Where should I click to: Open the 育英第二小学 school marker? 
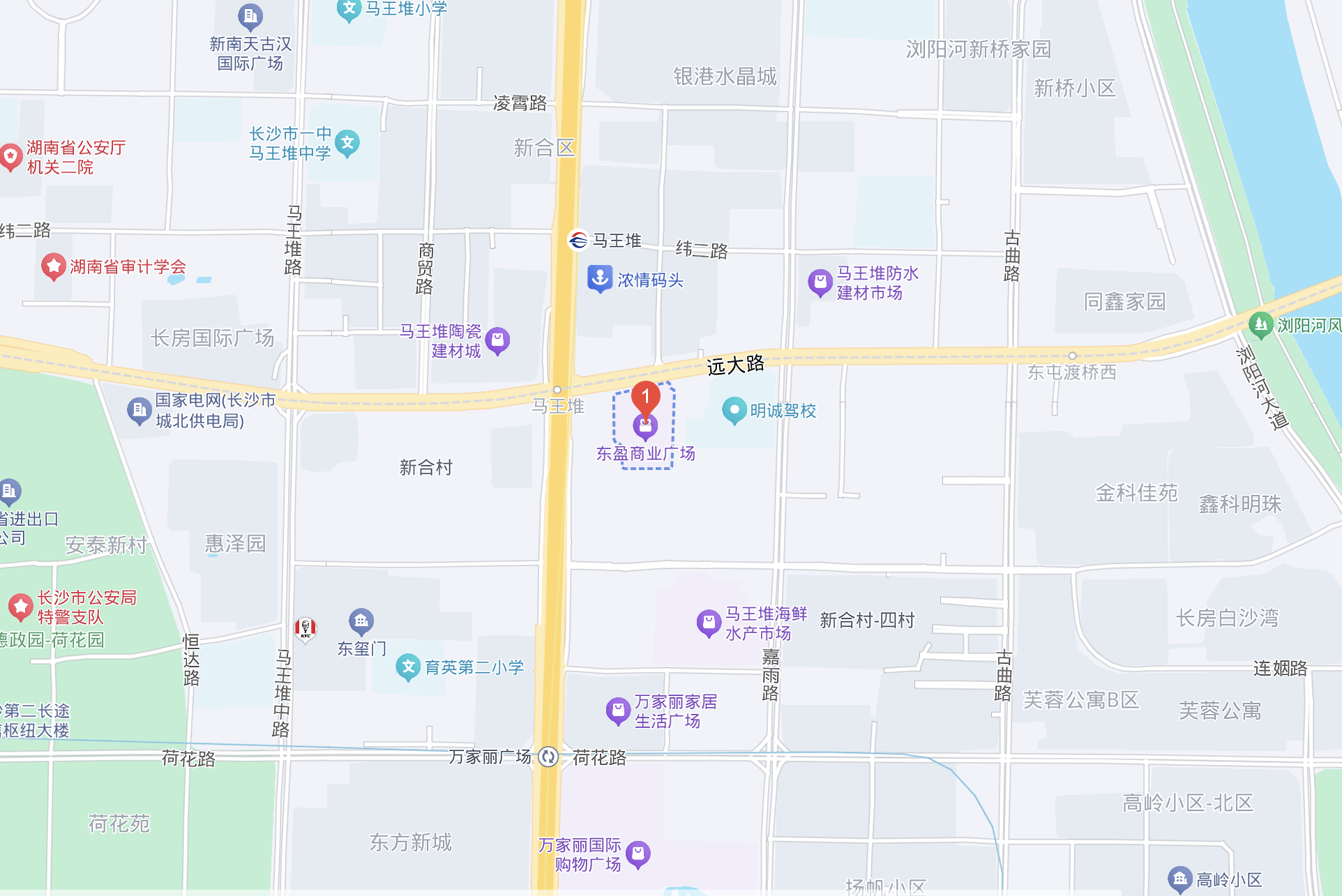tap(408, 667)
